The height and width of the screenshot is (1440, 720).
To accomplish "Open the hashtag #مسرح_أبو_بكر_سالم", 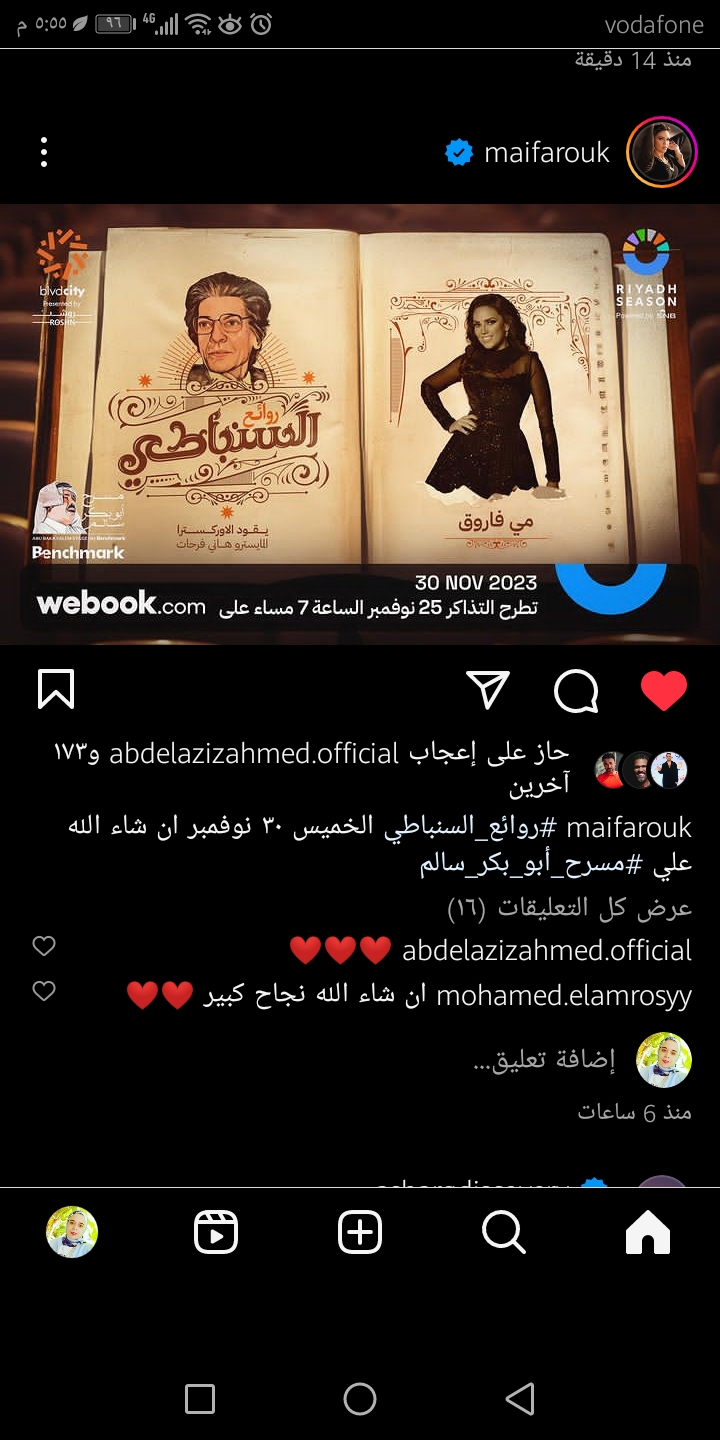I will [530, 864].
